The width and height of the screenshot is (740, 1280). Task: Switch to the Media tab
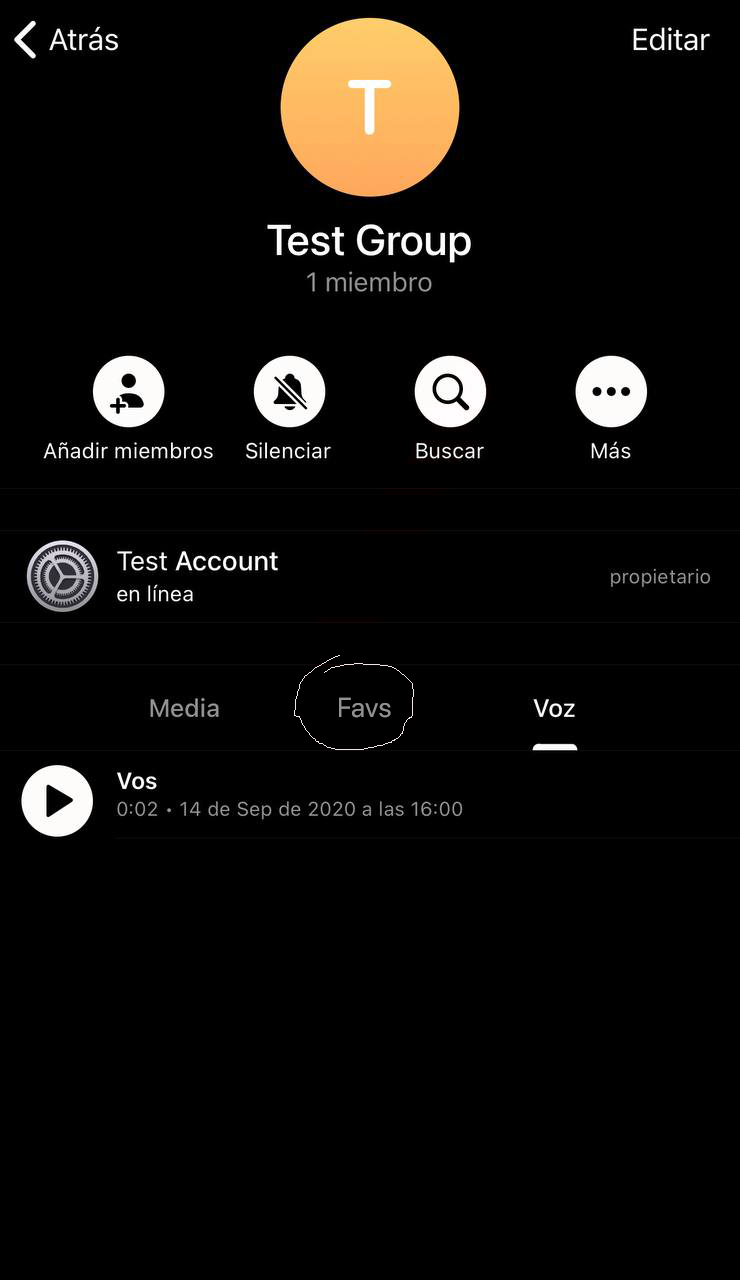coord(184,708)
